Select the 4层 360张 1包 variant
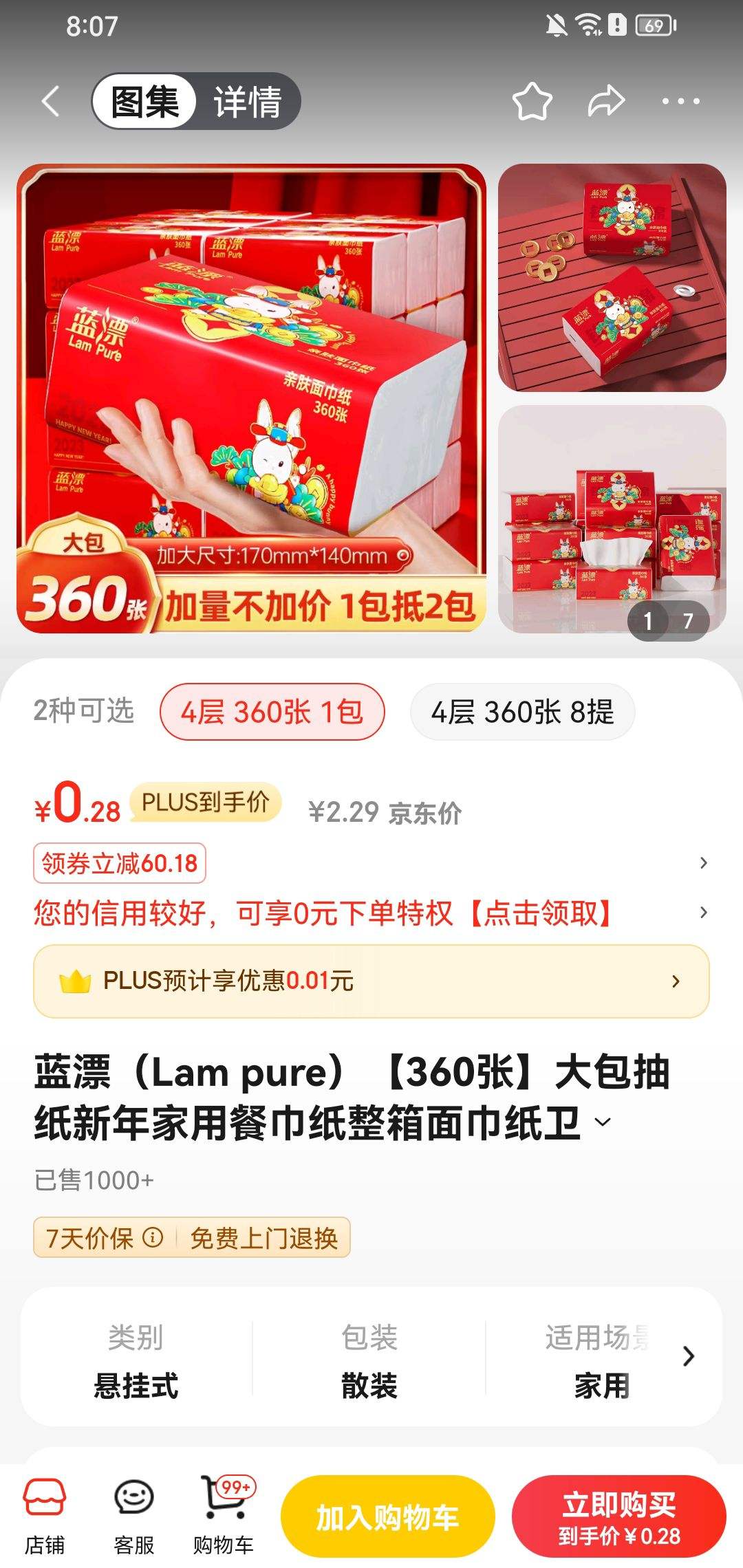Screen dimensions: 743x1568 coord(273,713)
